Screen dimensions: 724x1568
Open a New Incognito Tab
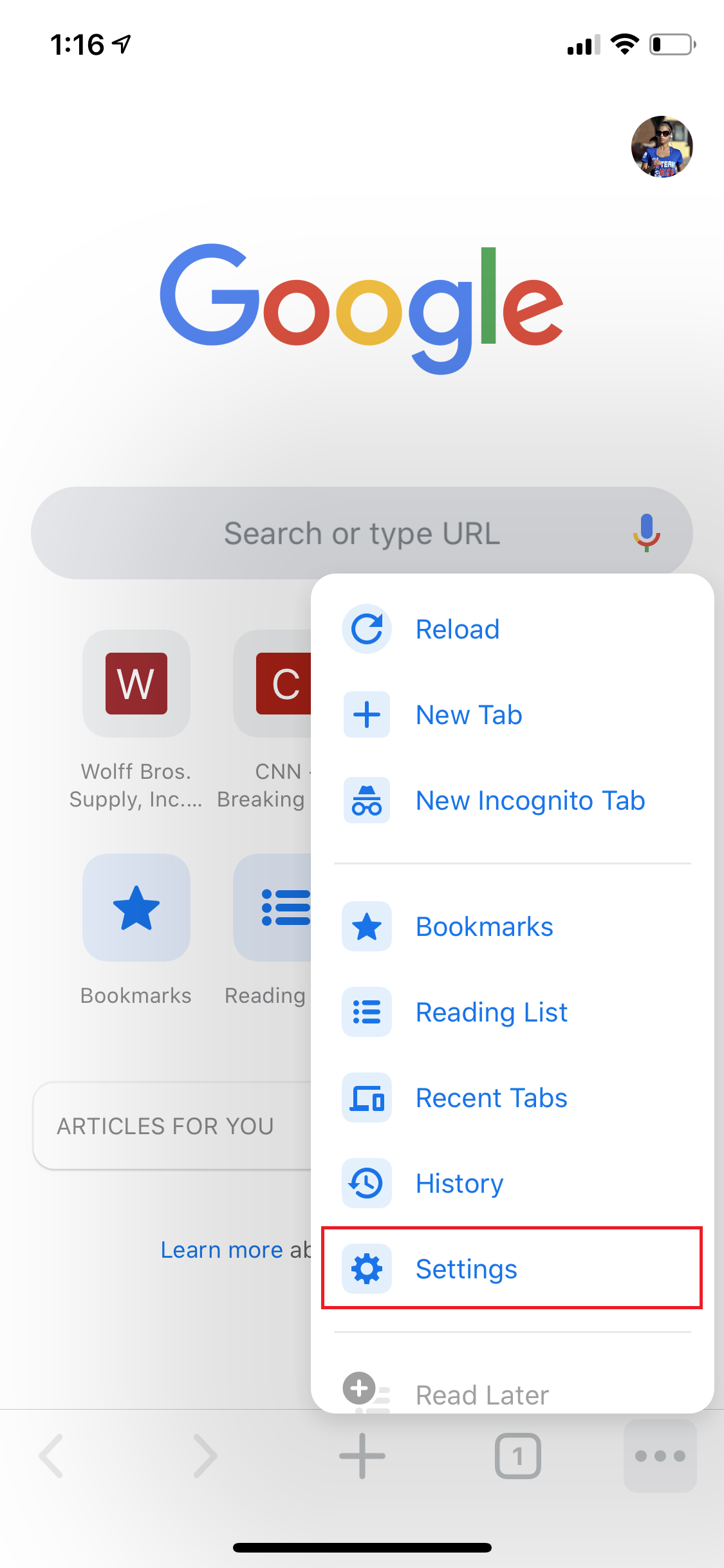coord(512,800)
